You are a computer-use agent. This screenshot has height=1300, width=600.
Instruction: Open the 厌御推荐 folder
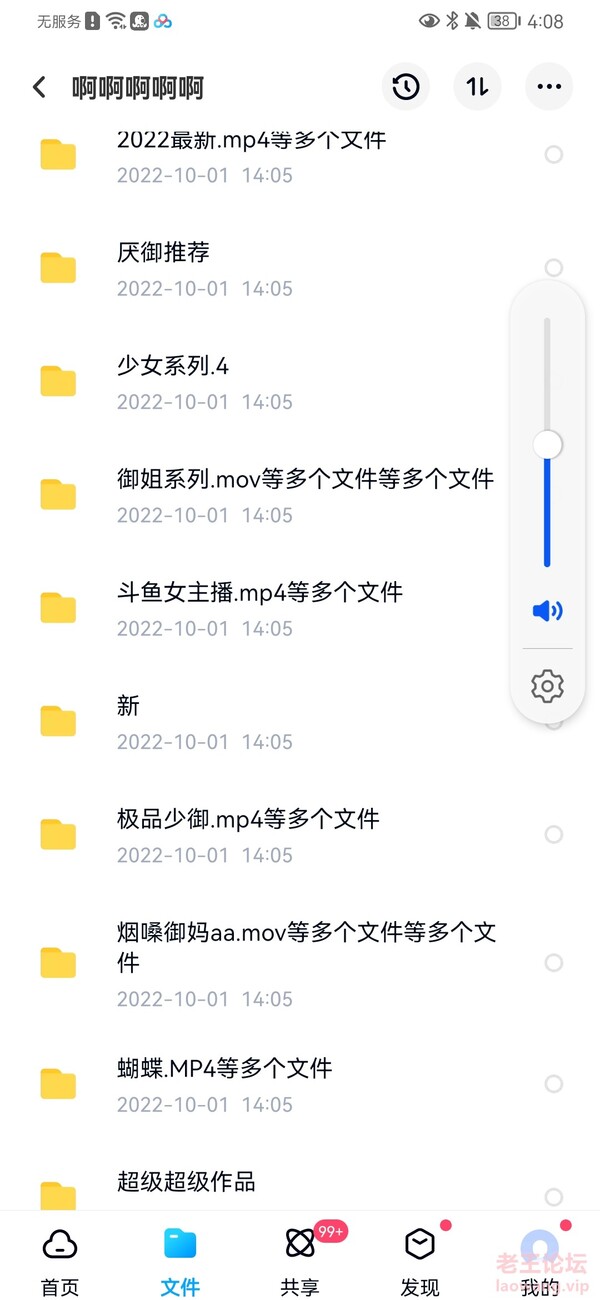click(x=300, y=268)
